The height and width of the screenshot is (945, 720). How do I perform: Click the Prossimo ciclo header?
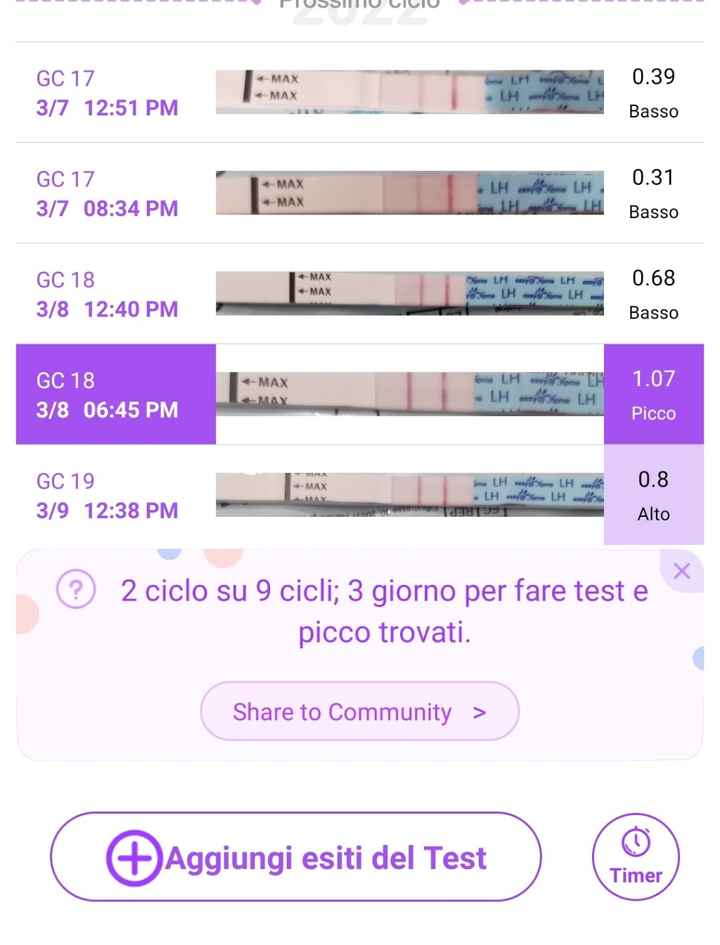(360, 5)
